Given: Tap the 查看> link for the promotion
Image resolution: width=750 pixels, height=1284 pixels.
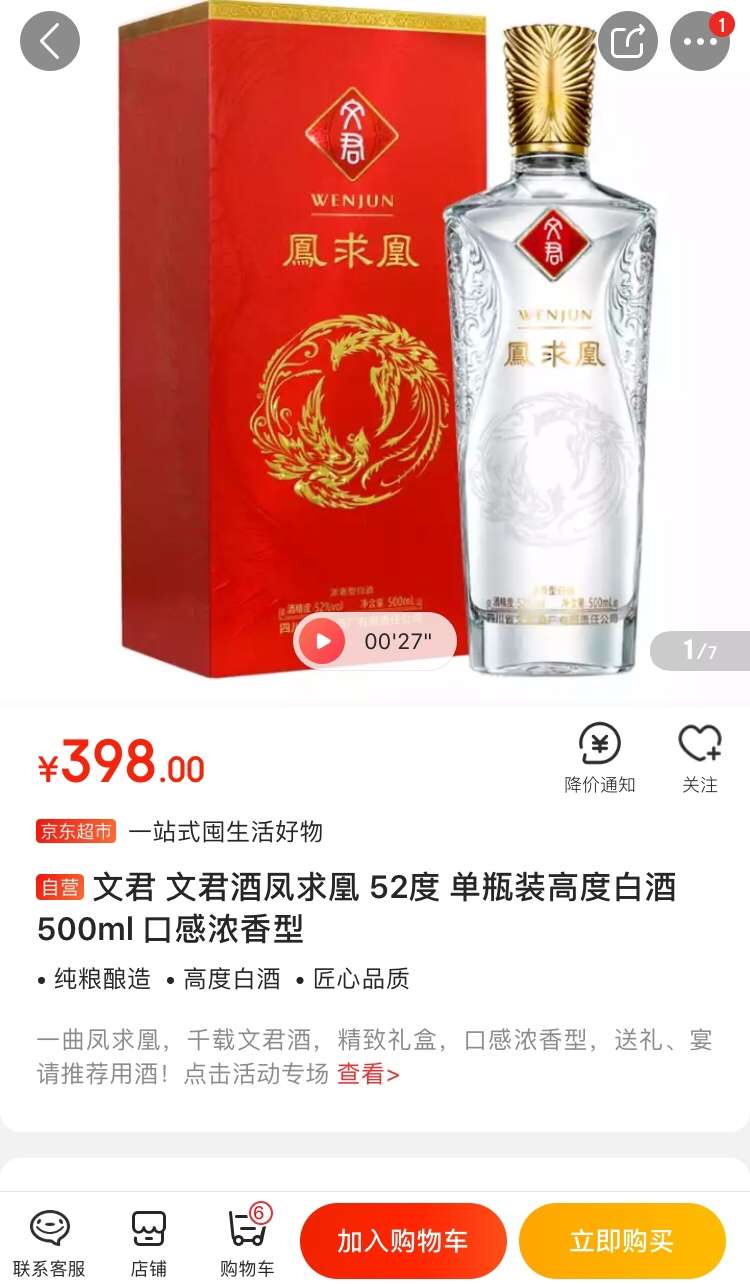Looking at the screenshot, I should click(x=368, y=1074).
